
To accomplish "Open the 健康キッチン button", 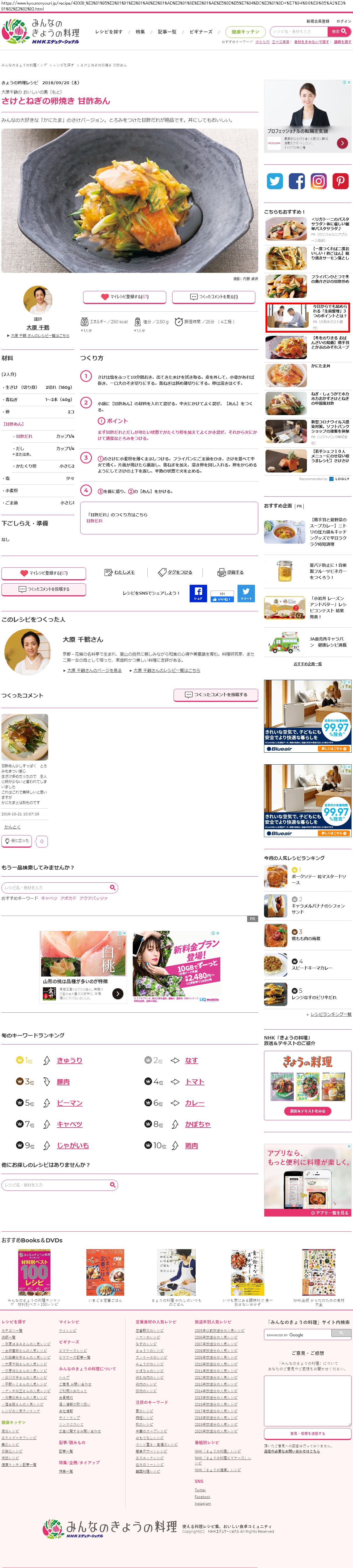I will tap(245, 32).
